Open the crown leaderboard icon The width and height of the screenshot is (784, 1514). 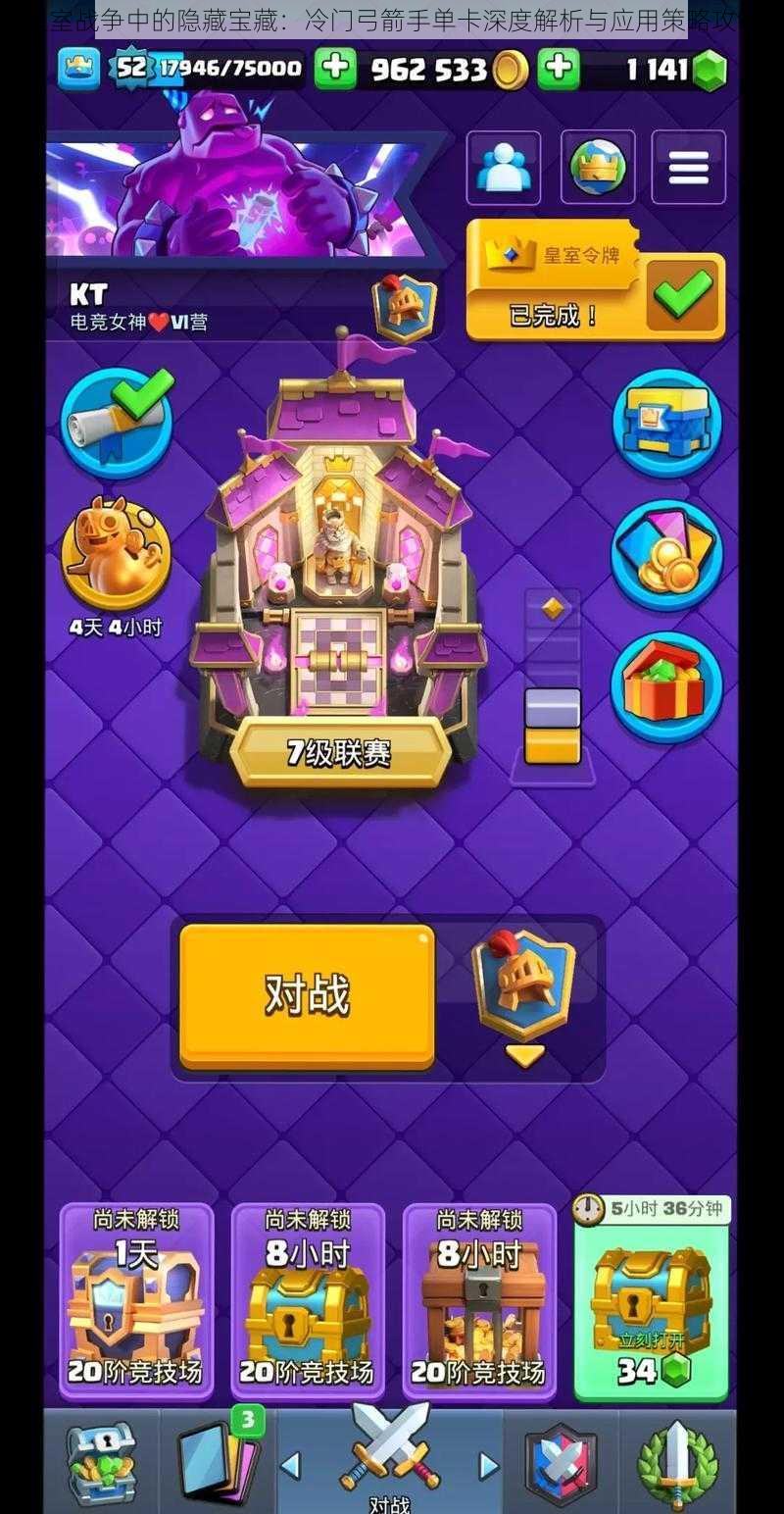(597, 168)
